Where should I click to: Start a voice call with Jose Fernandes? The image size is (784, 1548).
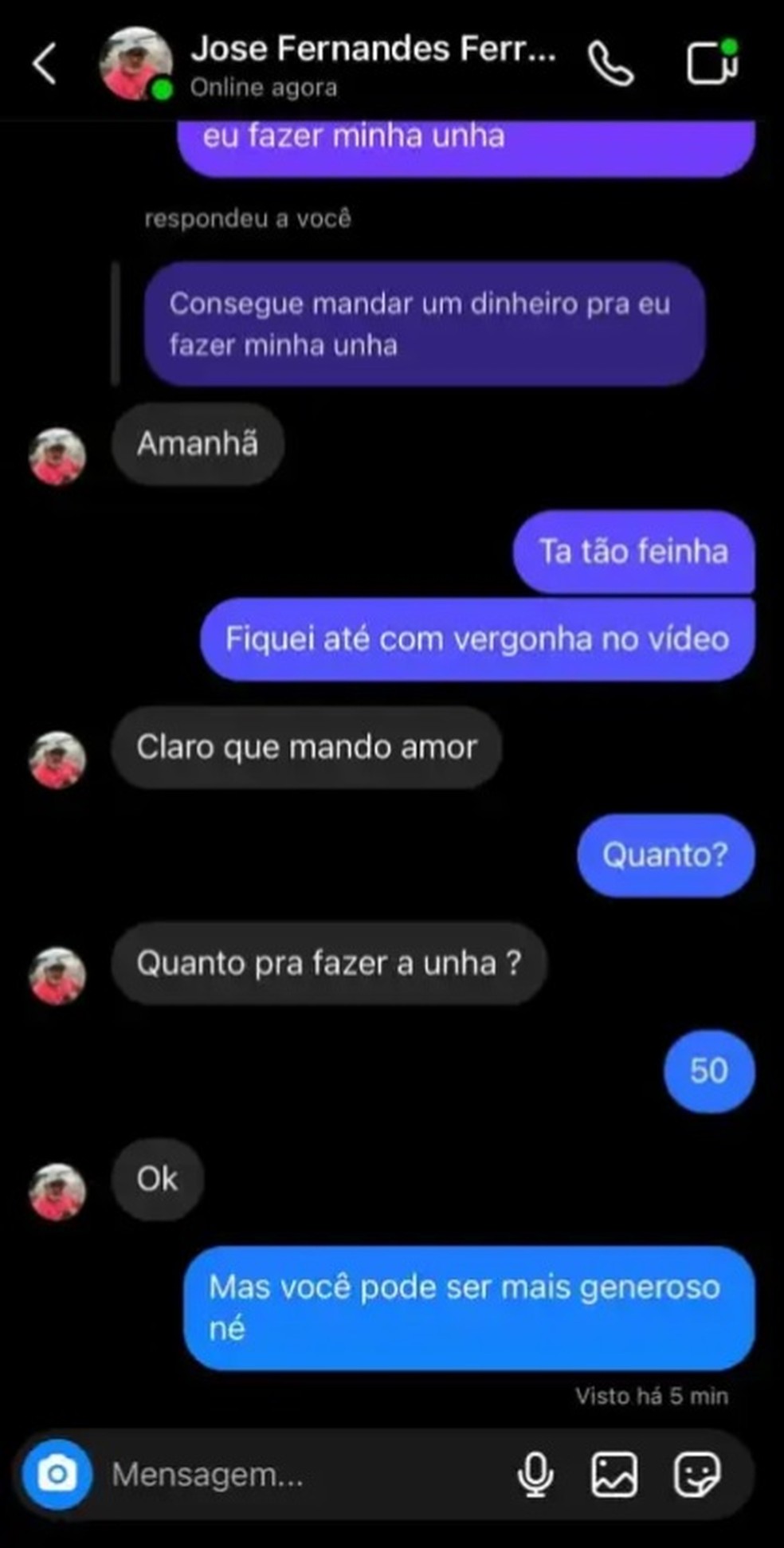[611, 62]
